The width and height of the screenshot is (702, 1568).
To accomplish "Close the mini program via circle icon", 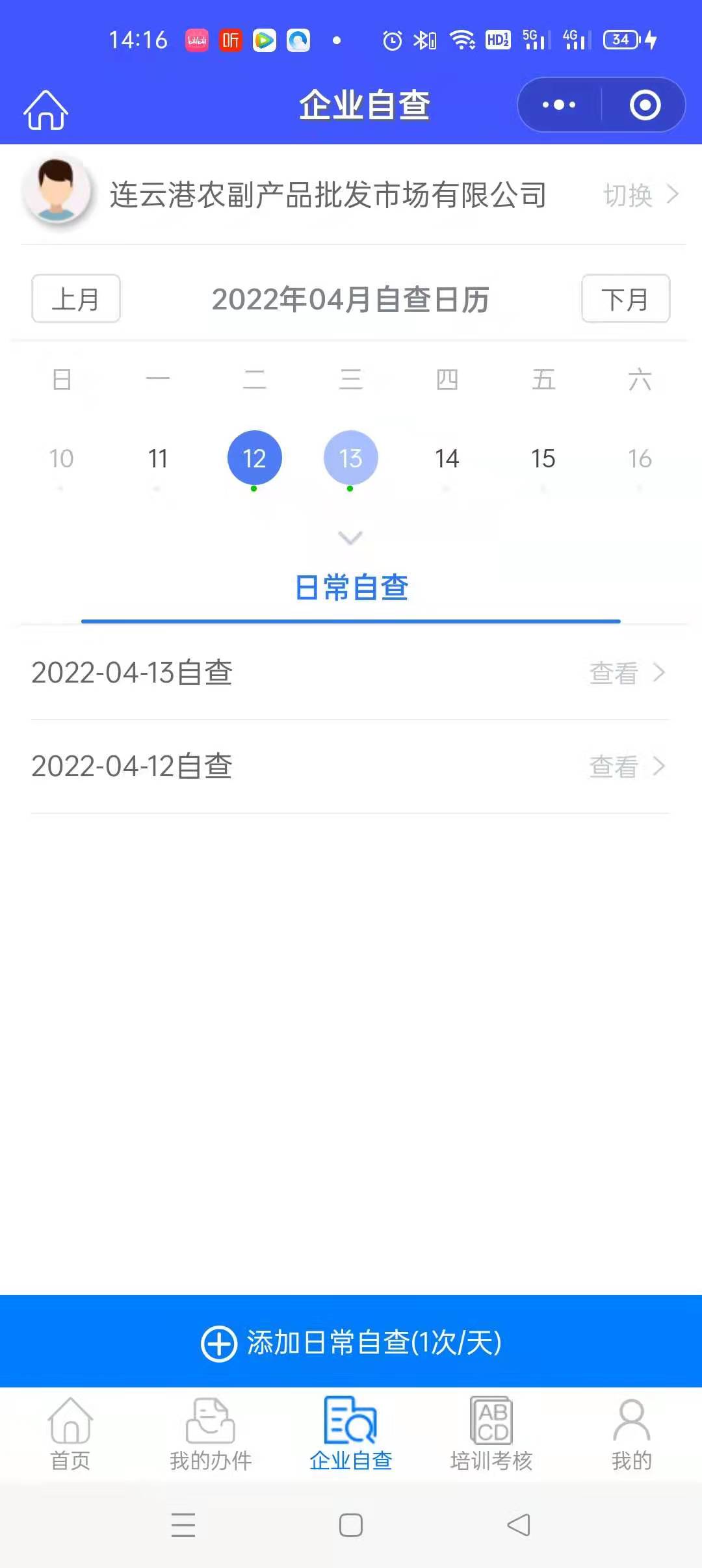I will (x=645, y=105).
